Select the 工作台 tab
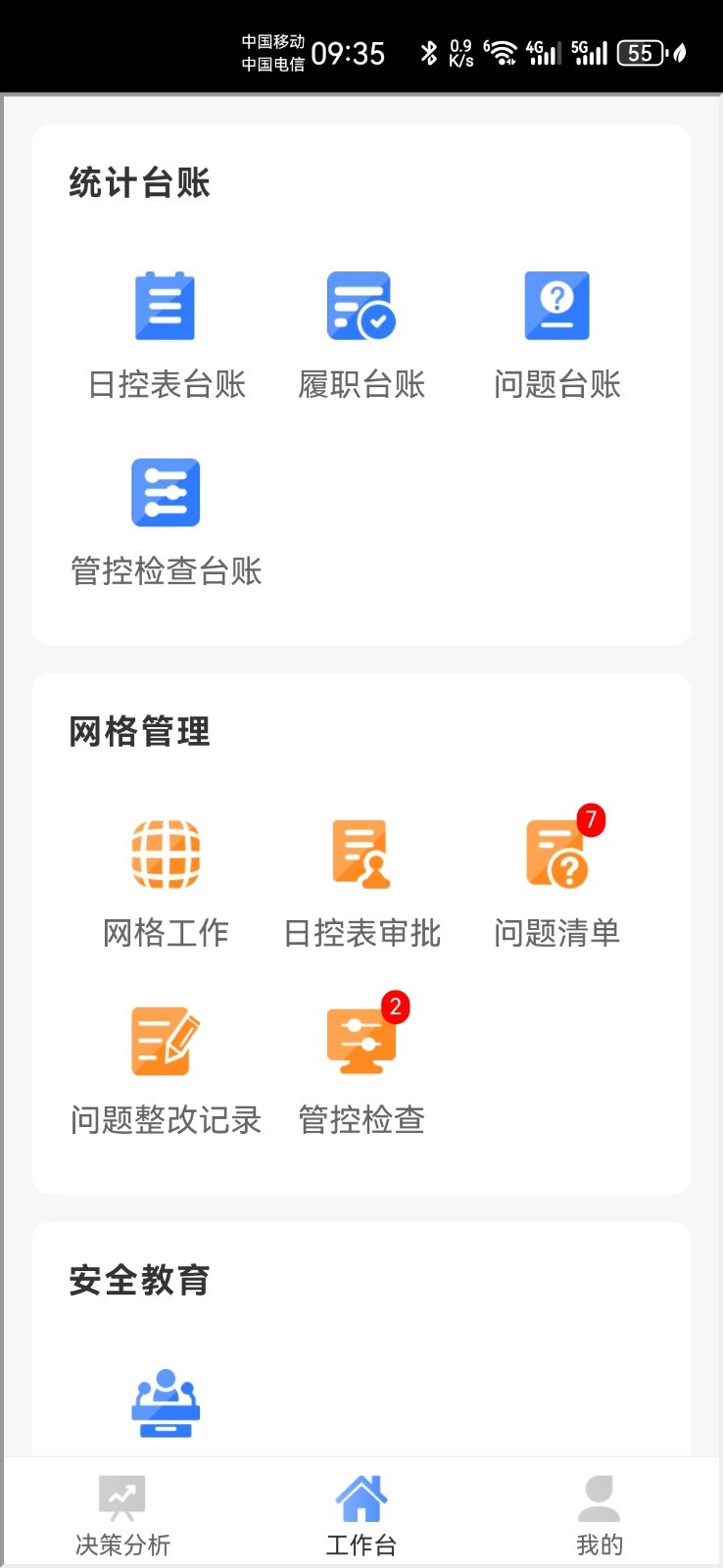 (361, 1515)
